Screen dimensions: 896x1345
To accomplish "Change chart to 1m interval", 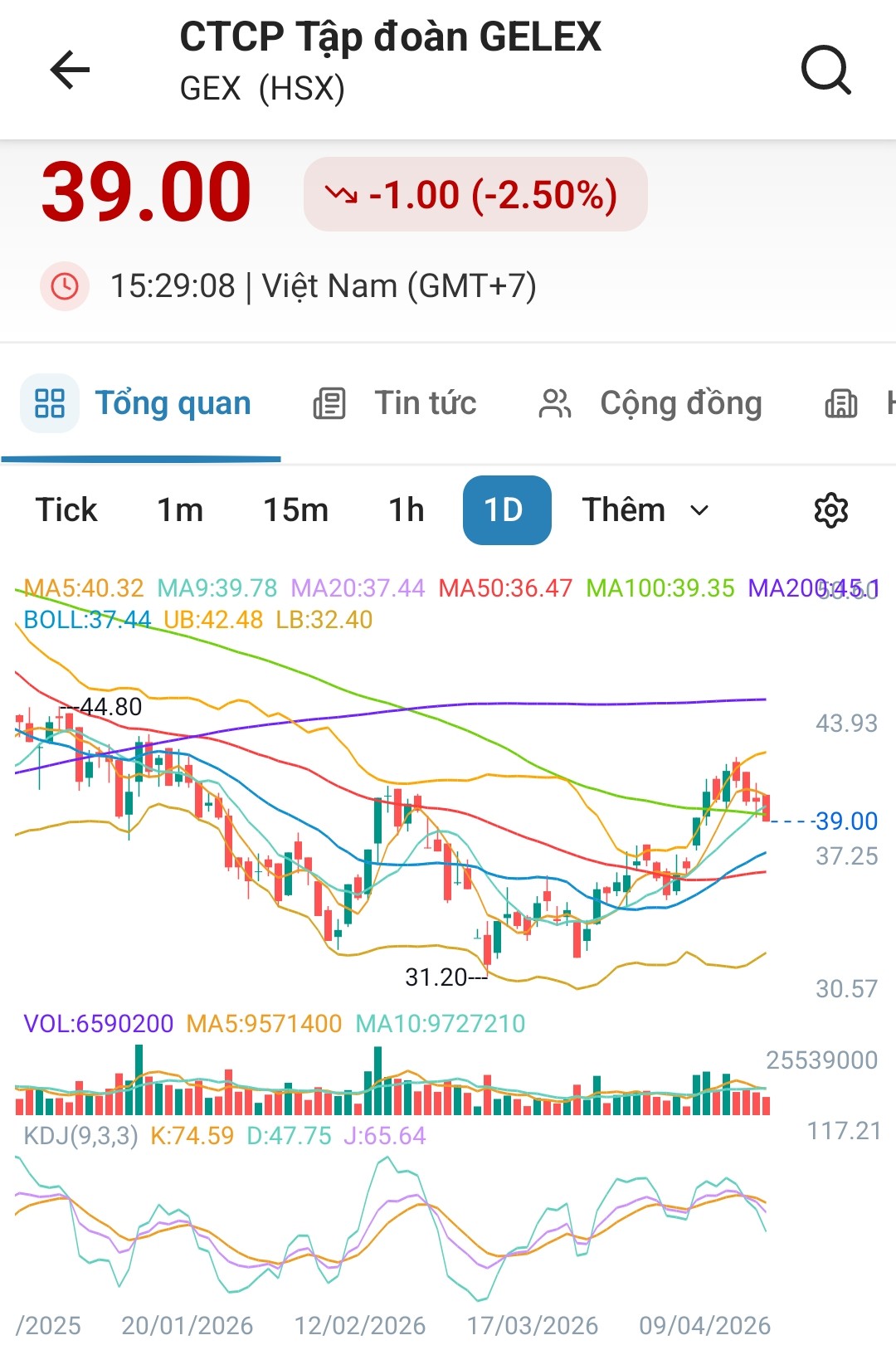I will point(180,509).
